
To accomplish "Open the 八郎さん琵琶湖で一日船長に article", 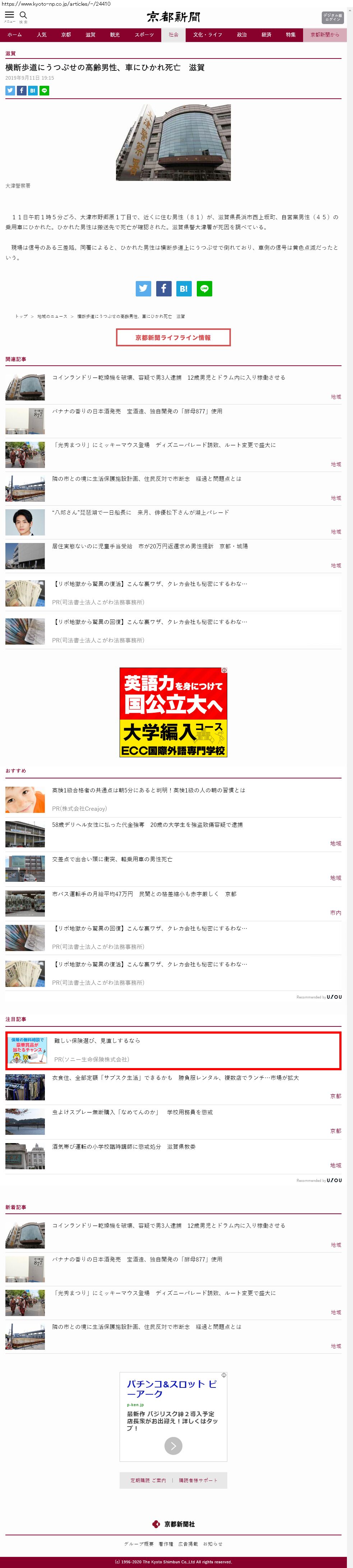I will [140, 512].
